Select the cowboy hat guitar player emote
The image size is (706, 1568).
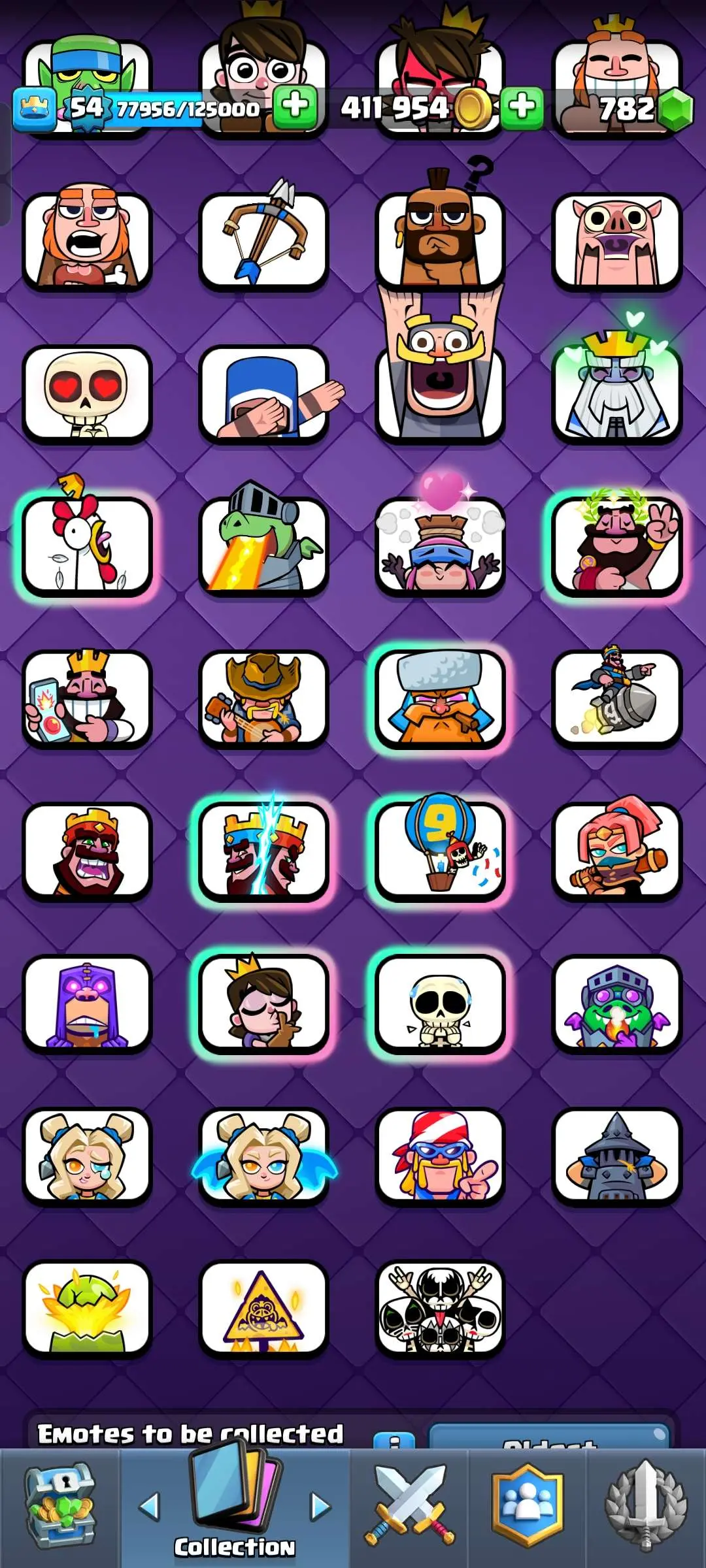click(263, 699)
